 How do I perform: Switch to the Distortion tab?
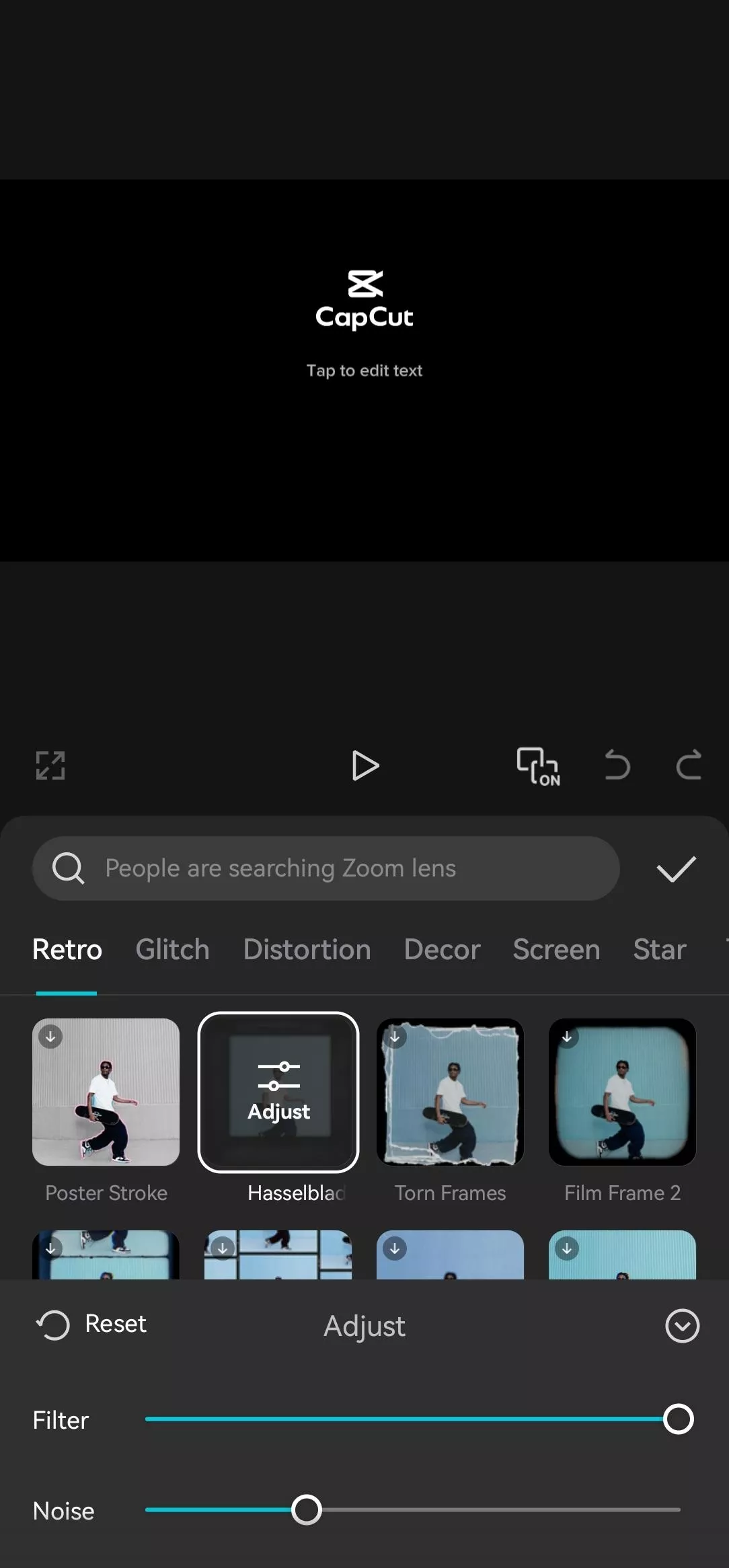click(307, 950)
